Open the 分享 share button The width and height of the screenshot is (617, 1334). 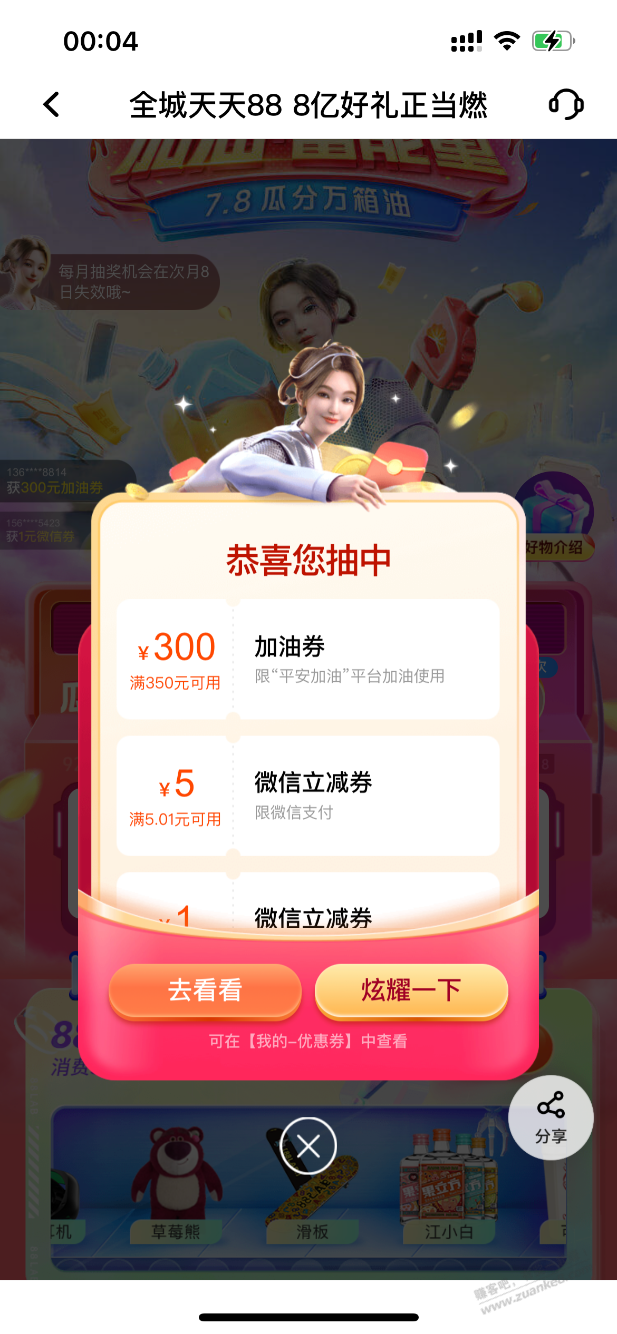551,1118
